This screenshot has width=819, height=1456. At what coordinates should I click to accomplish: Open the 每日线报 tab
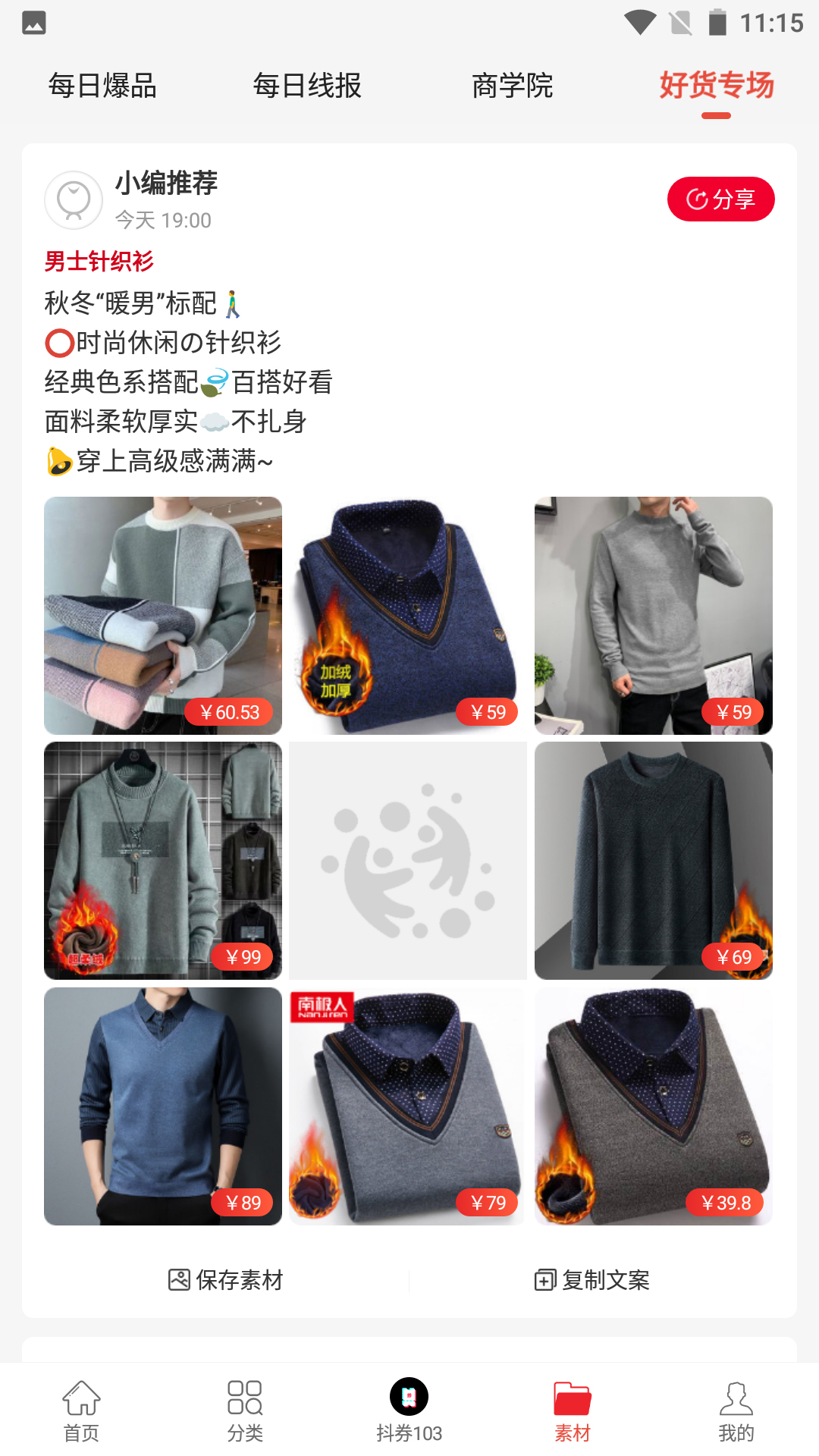click(307, 86)
